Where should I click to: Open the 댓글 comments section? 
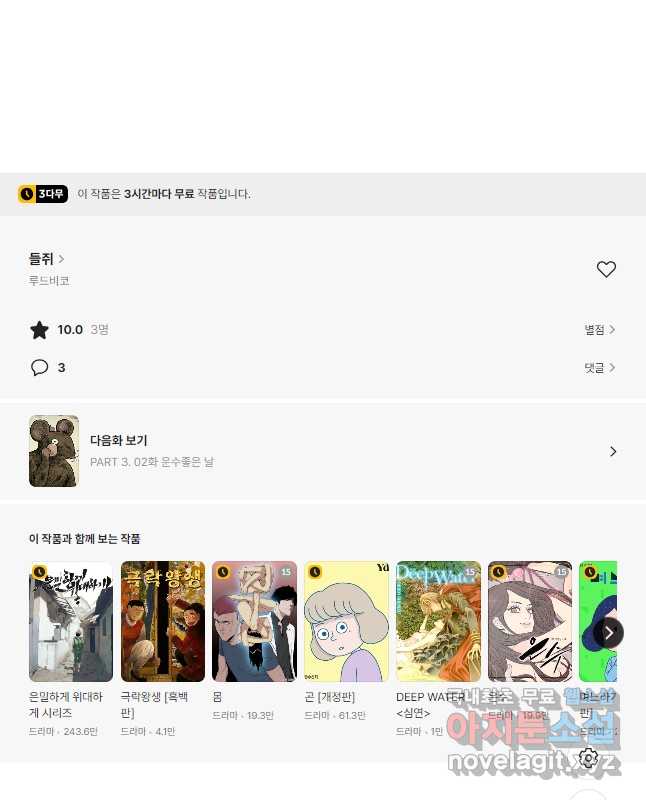pyautogui.click(x=600, y=367)
